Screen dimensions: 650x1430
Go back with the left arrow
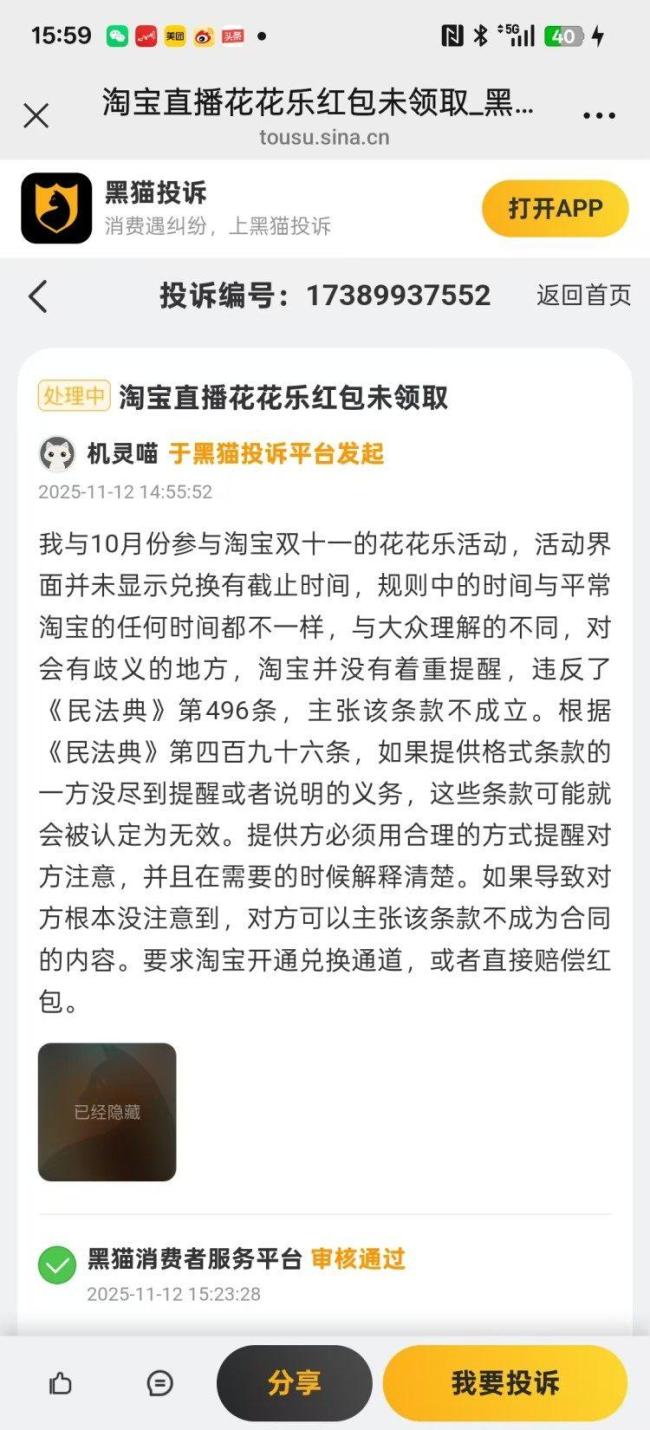38,296
